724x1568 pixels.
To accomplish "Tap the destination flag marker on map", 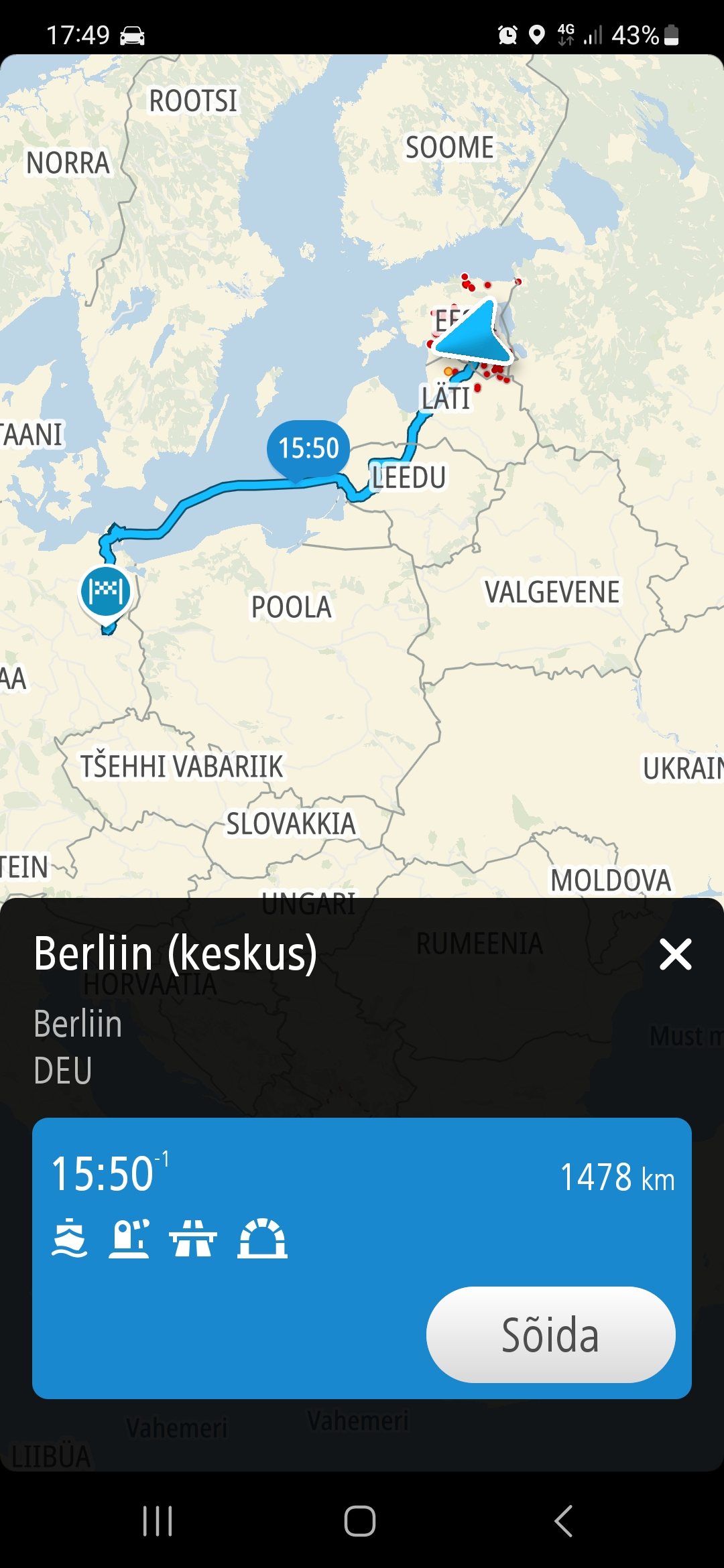I will 106,591.
